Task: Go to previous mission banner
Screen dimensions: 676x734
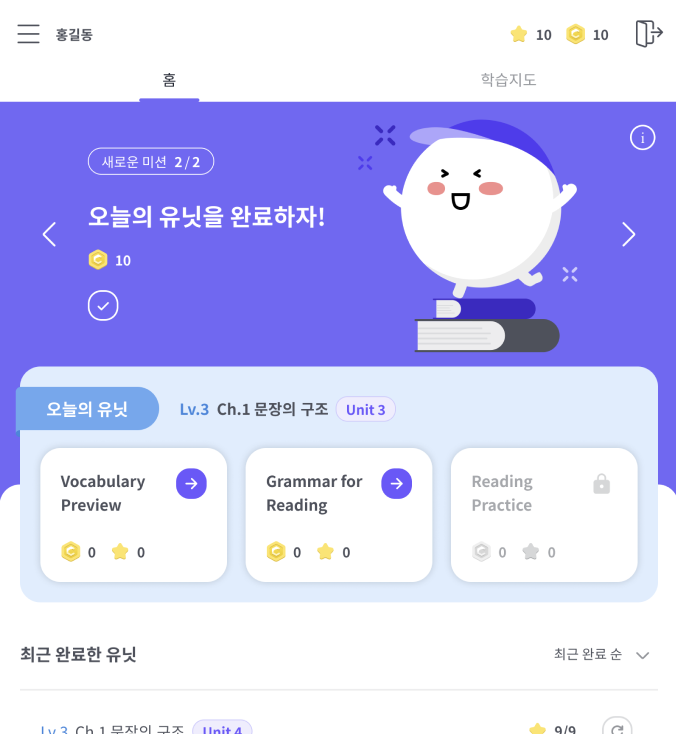Action: coord(49,235)
